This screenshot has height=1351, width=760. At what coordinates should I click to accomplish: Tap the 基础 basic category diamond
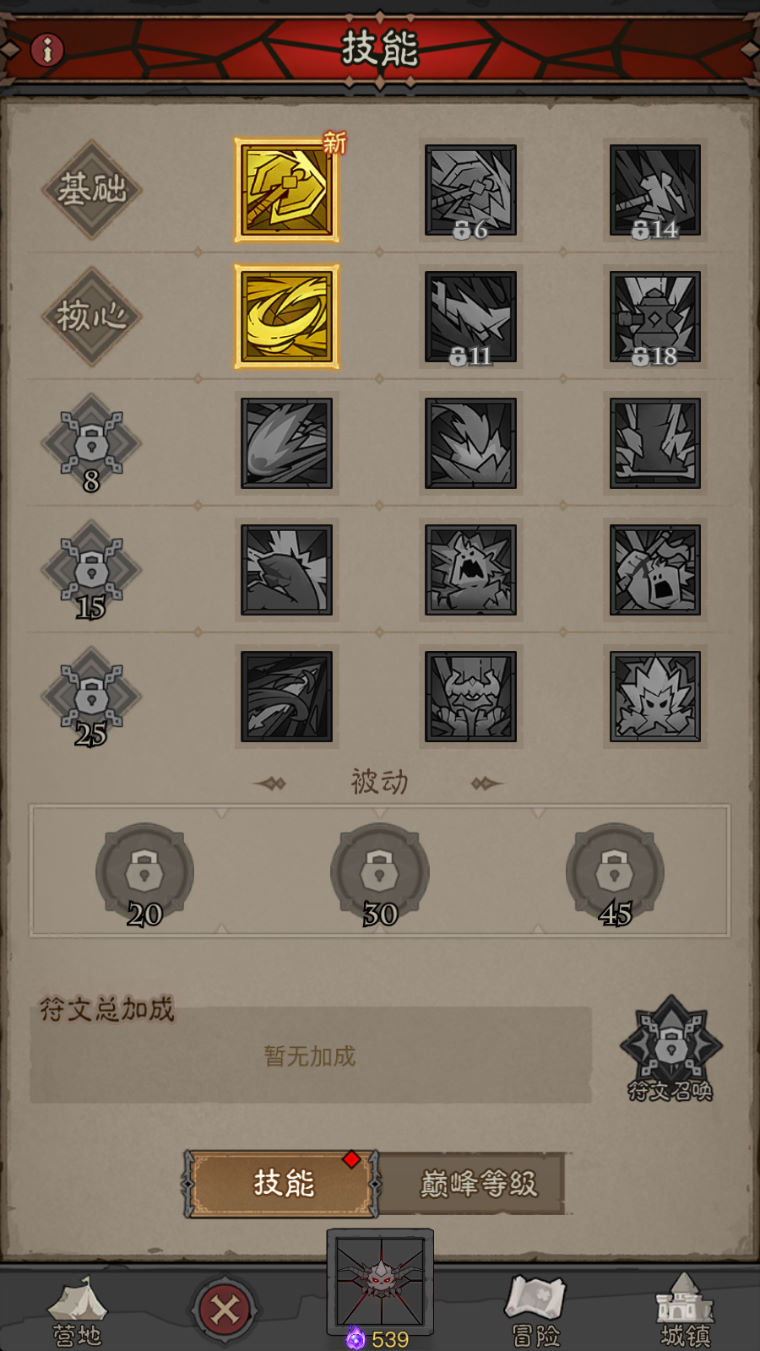point(91,190)
